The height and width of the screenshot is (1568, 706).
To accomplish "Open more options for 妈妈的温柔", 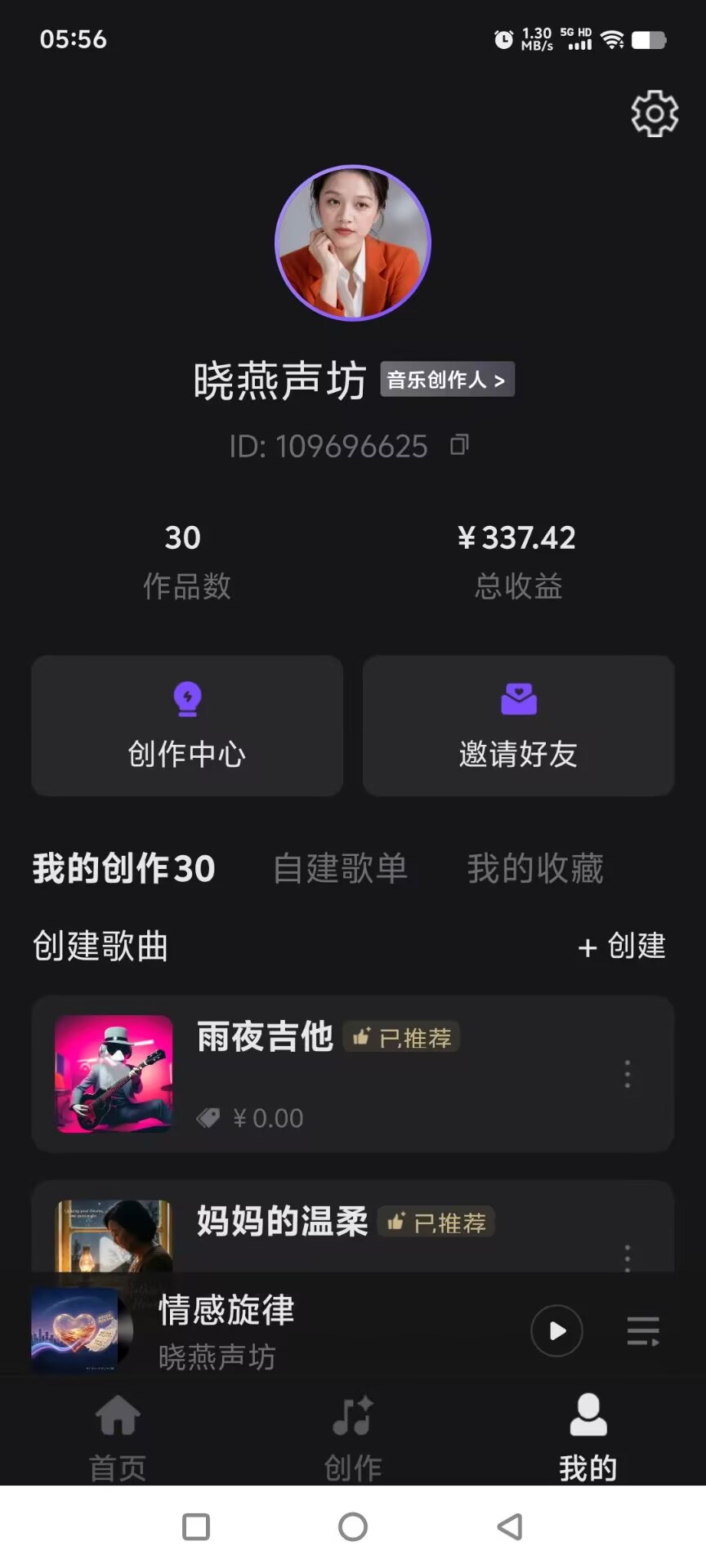I will pos(628,1258).
